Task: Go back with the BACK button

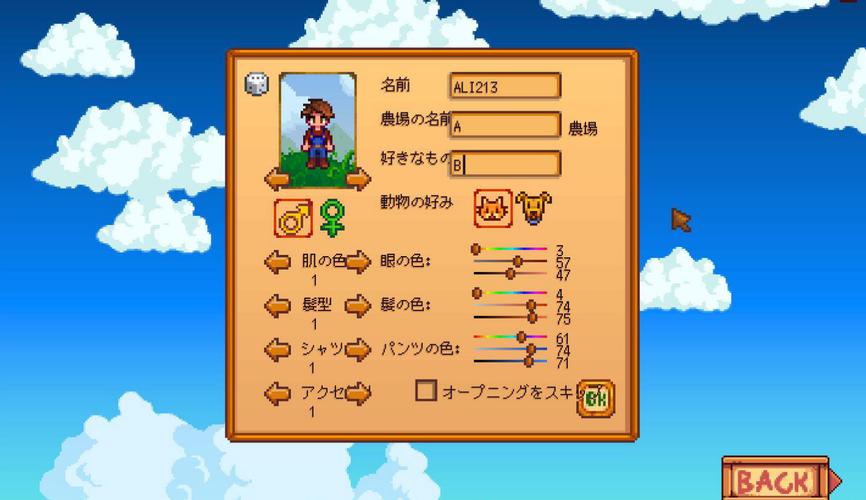Action: point(773,479)
